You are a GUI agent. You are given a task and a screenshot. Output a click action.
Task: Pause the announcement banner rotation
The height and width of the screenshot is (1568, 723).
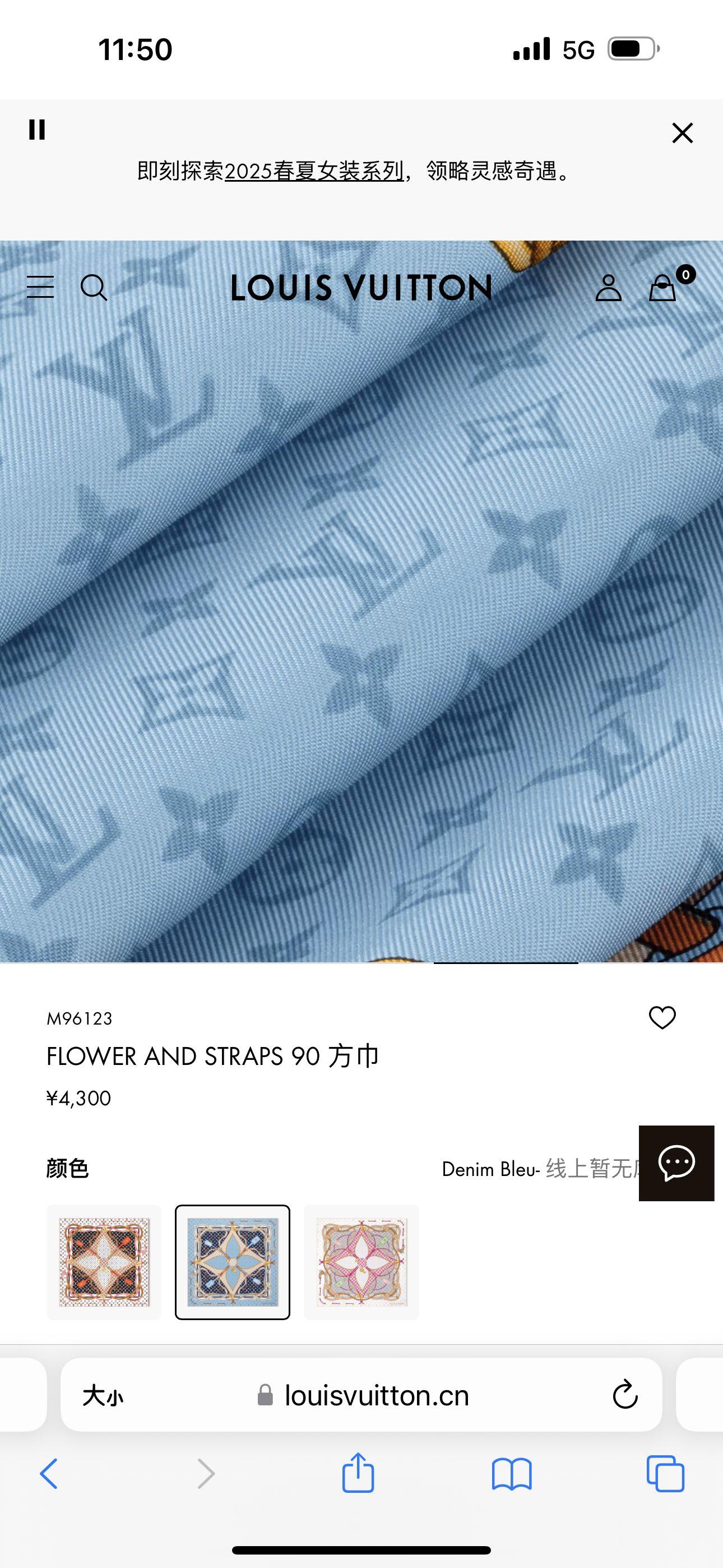click(37, 130)
